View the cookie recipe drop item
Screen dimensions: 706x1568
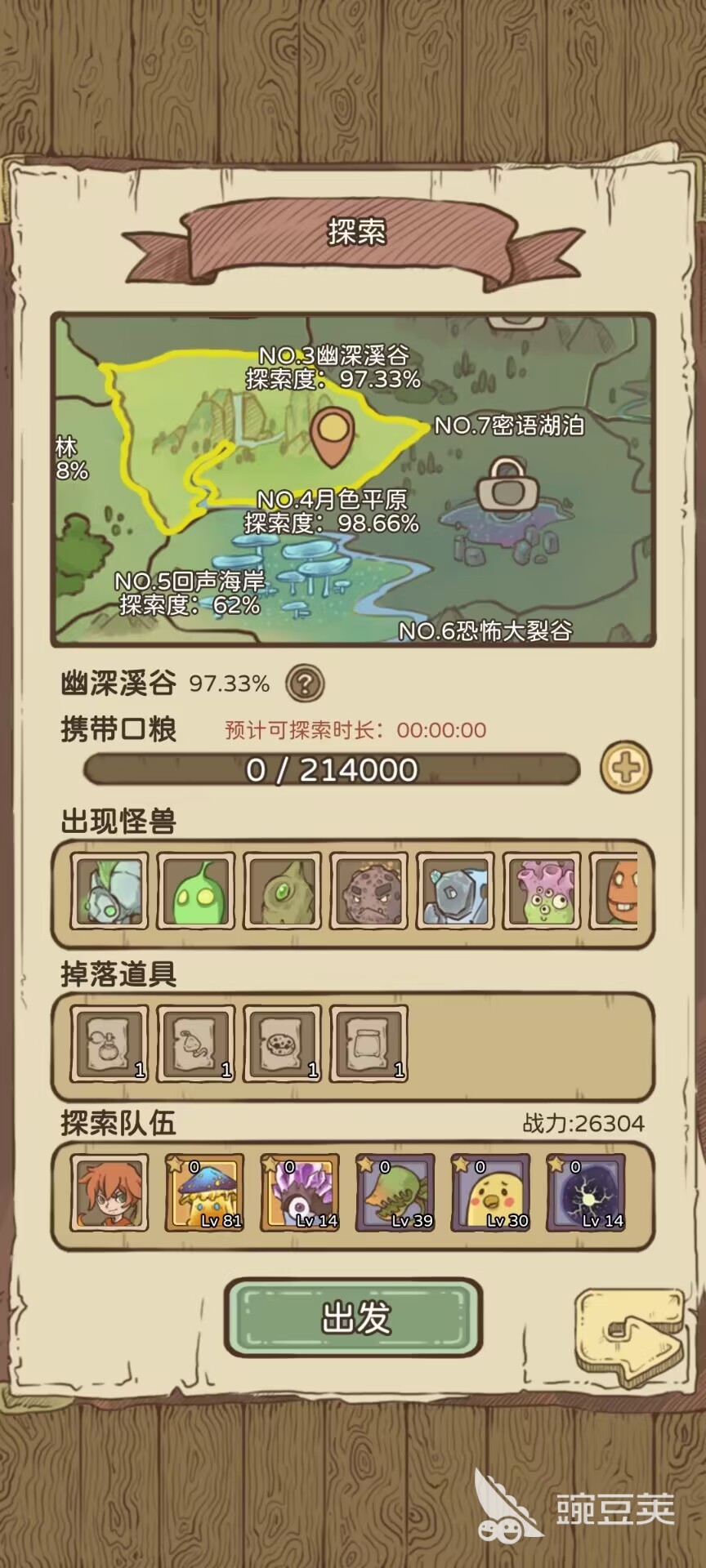point(283,1045)
